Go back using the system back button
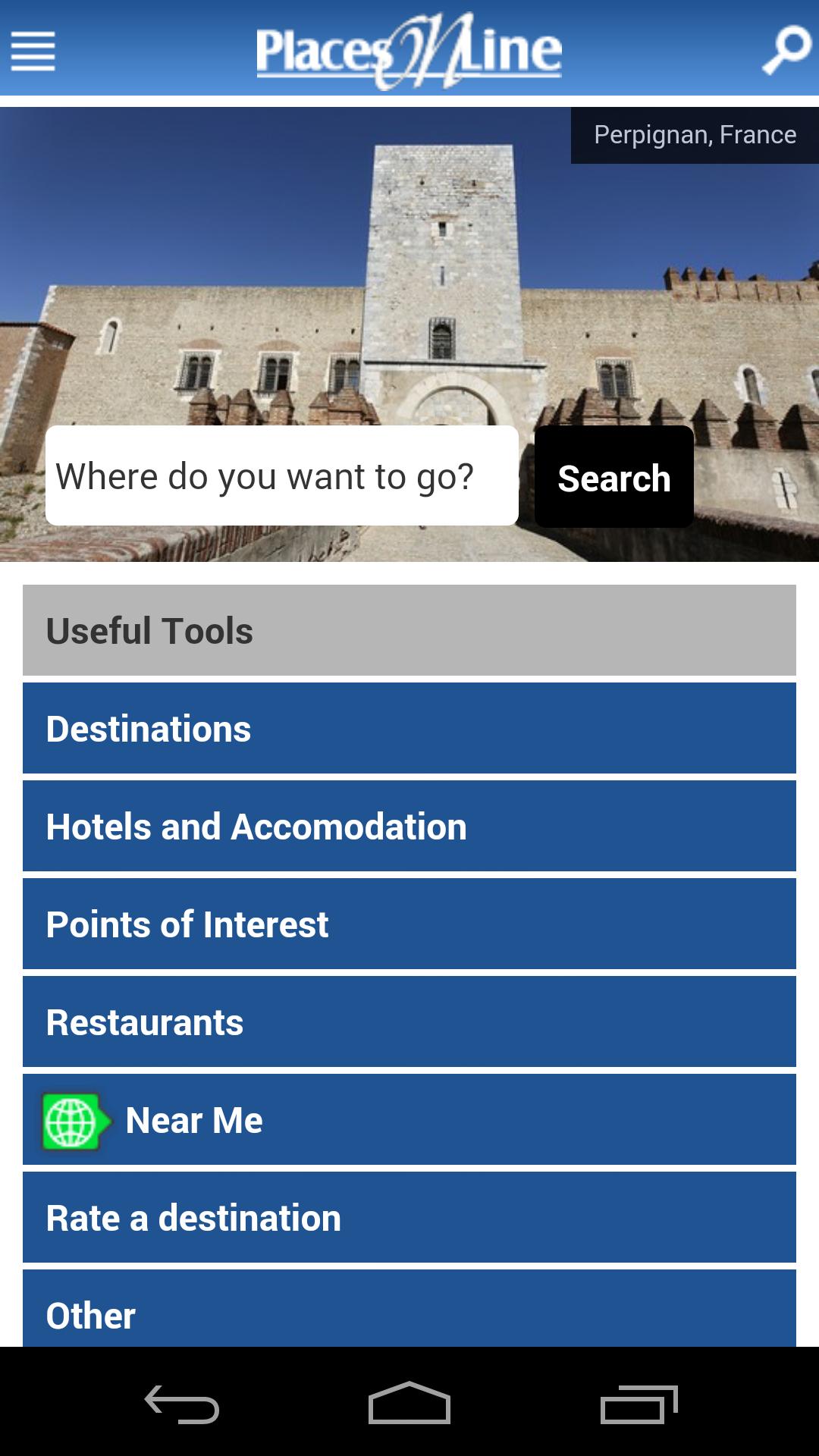The height and width of the screenshot is (1456, 819). click(182, 1404)
